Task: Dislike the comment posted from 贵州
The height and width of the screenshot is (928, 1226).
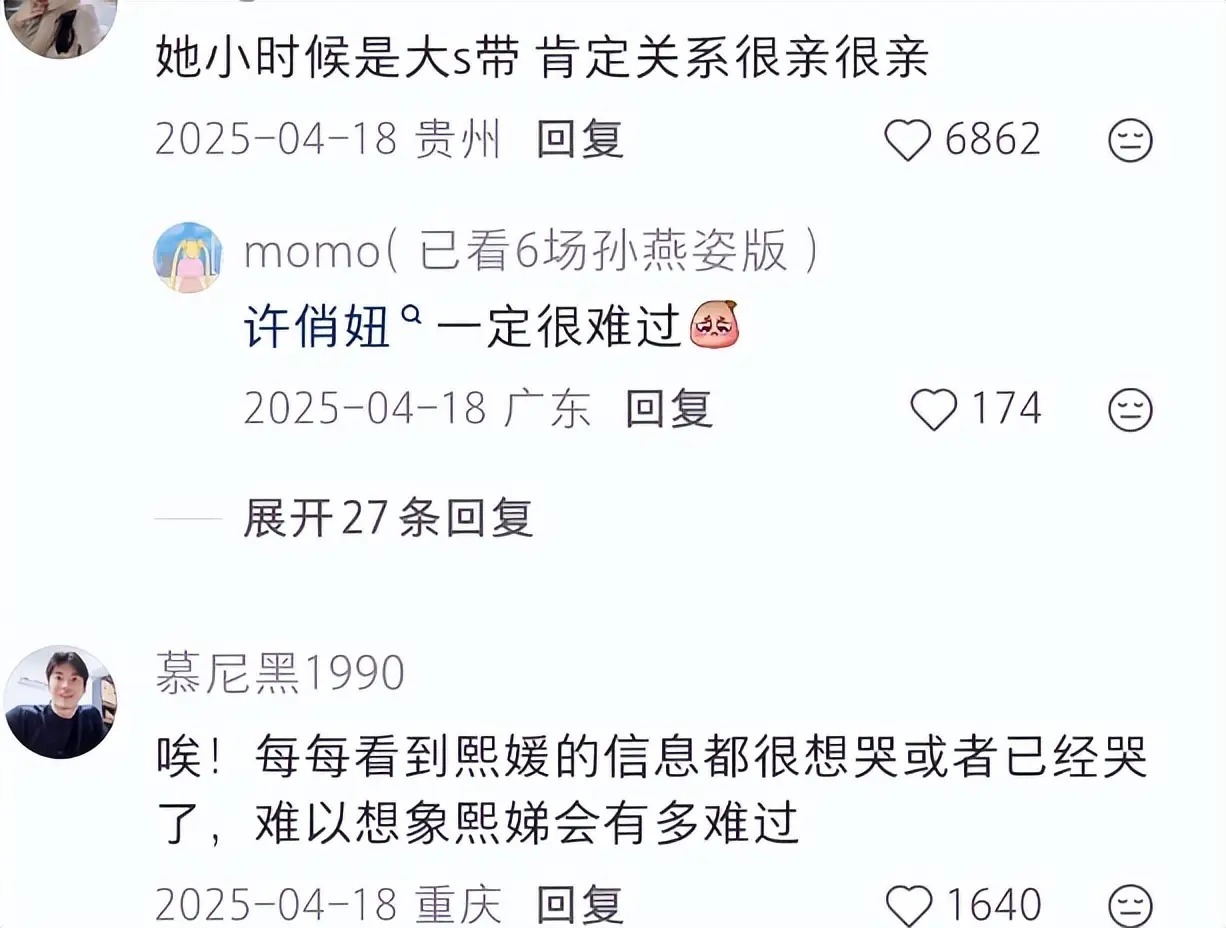Action: point(1131,141)
